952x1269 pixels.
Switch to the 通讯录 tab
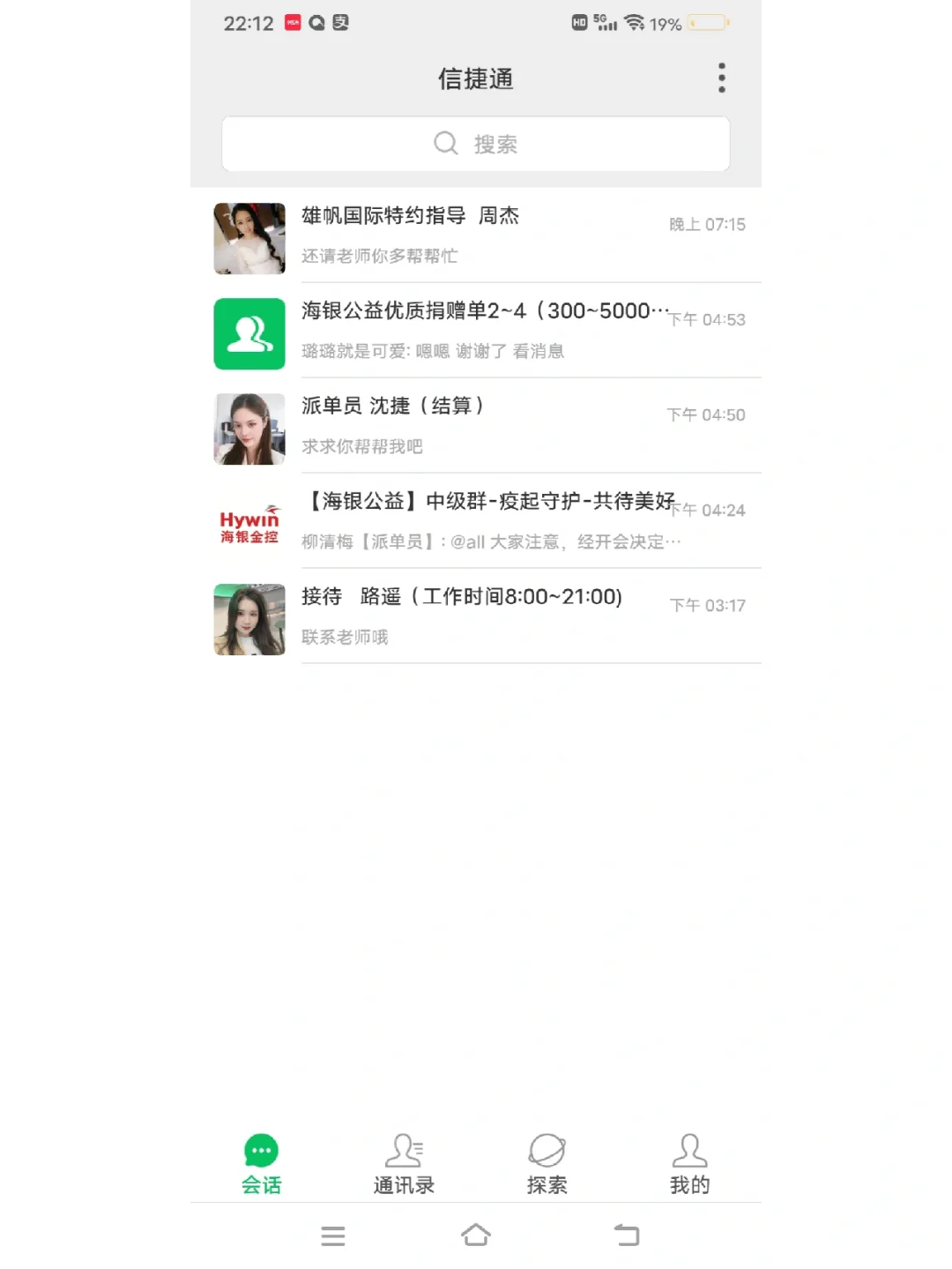[x=404, y=1164]
